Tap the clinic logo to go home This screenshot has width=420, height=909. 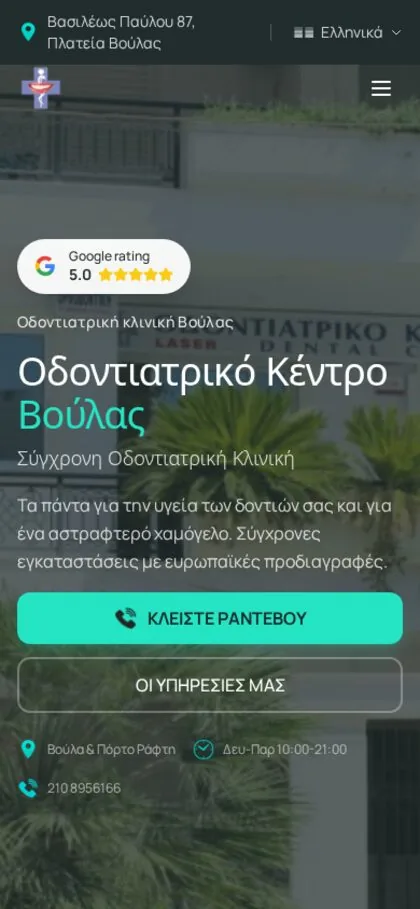click(41, 88)
